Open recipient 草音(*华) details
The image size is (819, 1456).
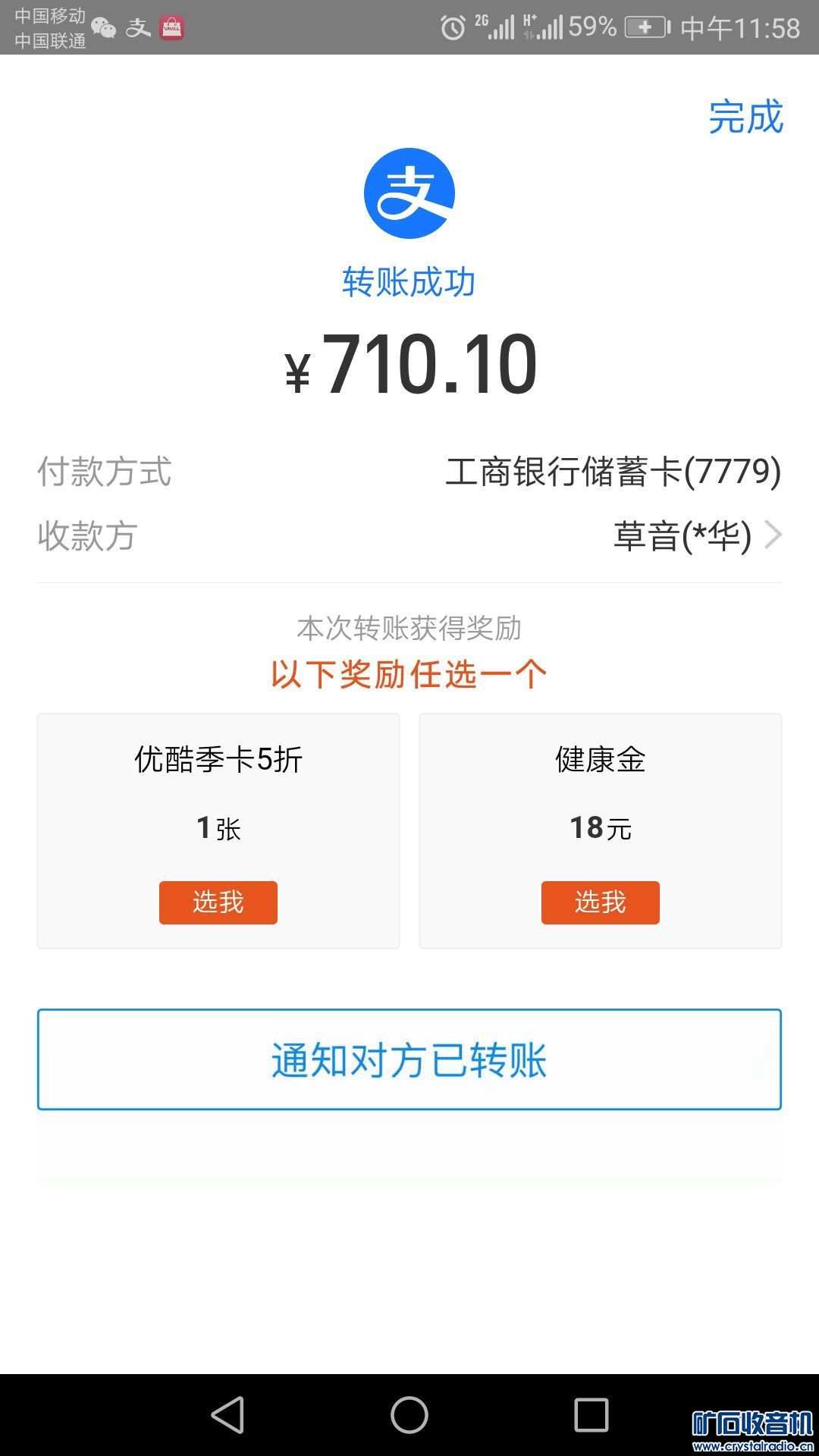[696, 536]
